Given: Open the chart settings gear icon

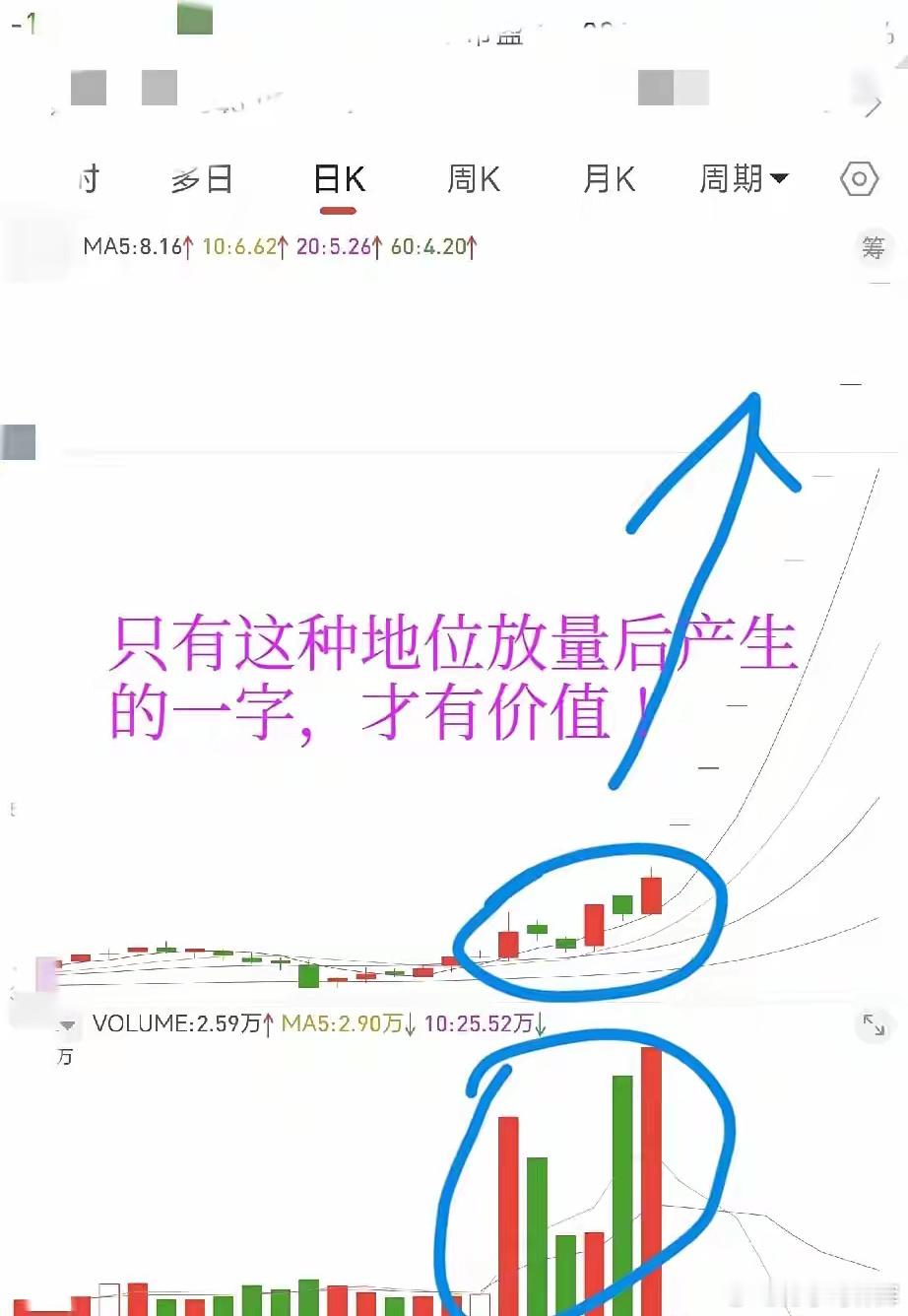Looking at the screenshot, I should [858, 178].
